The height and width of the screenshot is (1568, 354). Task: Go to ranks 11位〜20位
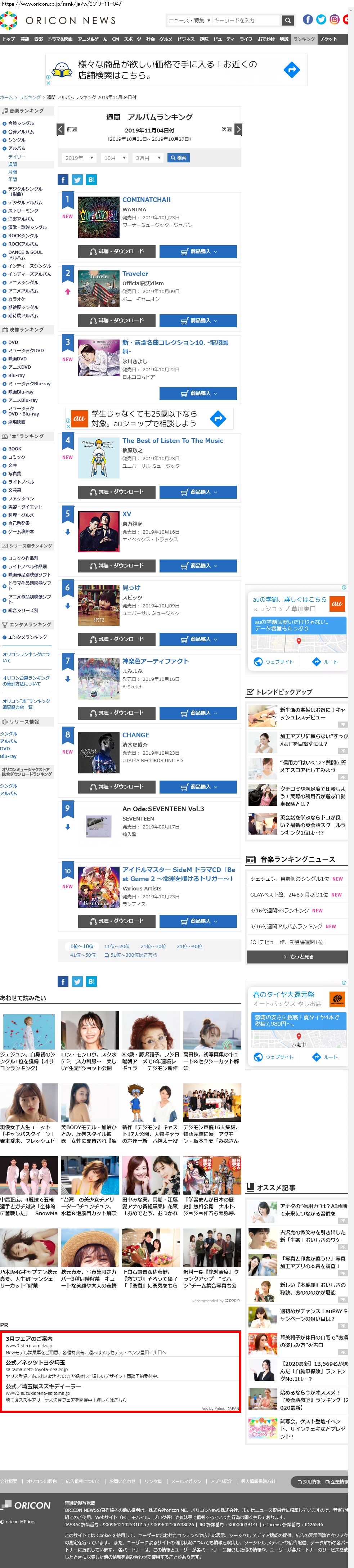pos(116,946)
